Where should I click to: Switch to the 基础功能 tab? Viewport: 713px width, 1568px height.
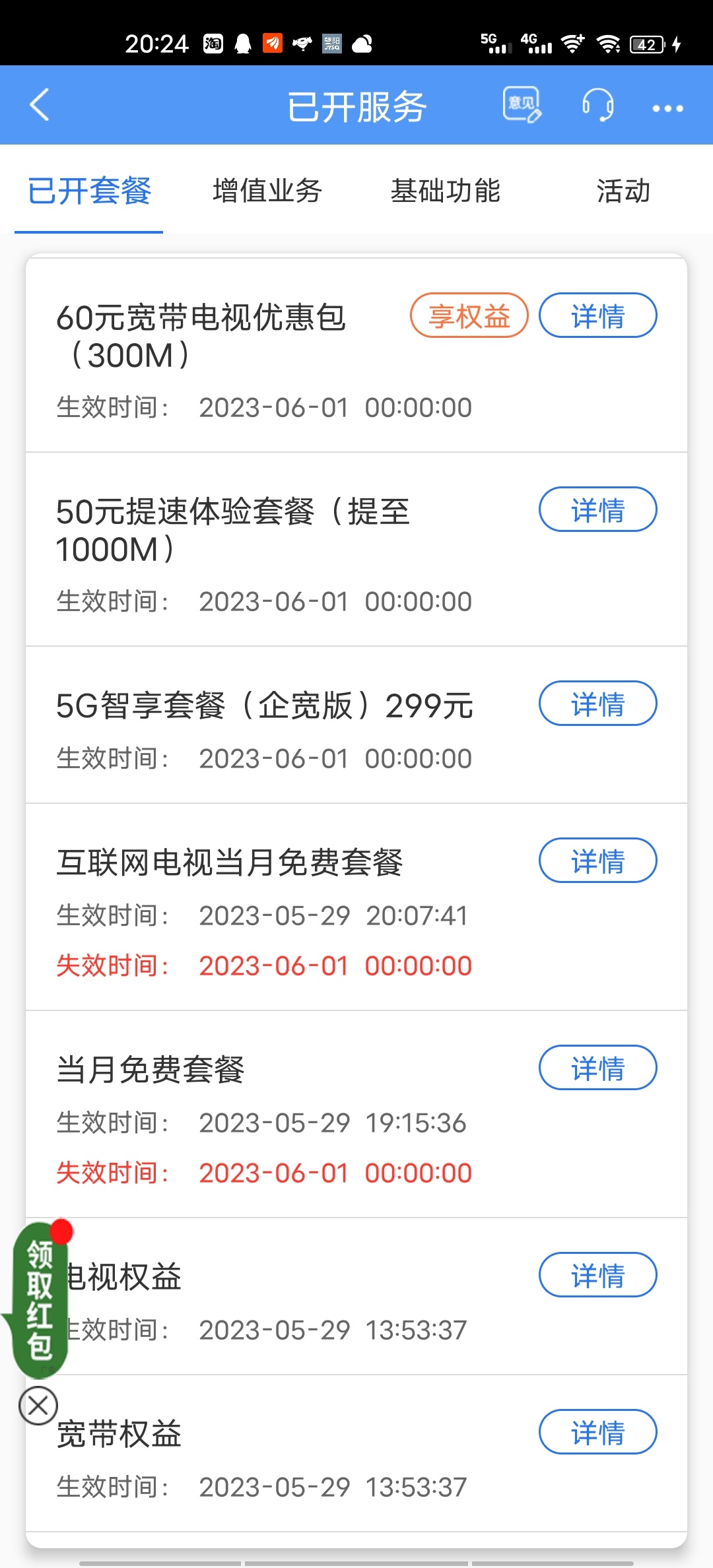click(446, 191)
